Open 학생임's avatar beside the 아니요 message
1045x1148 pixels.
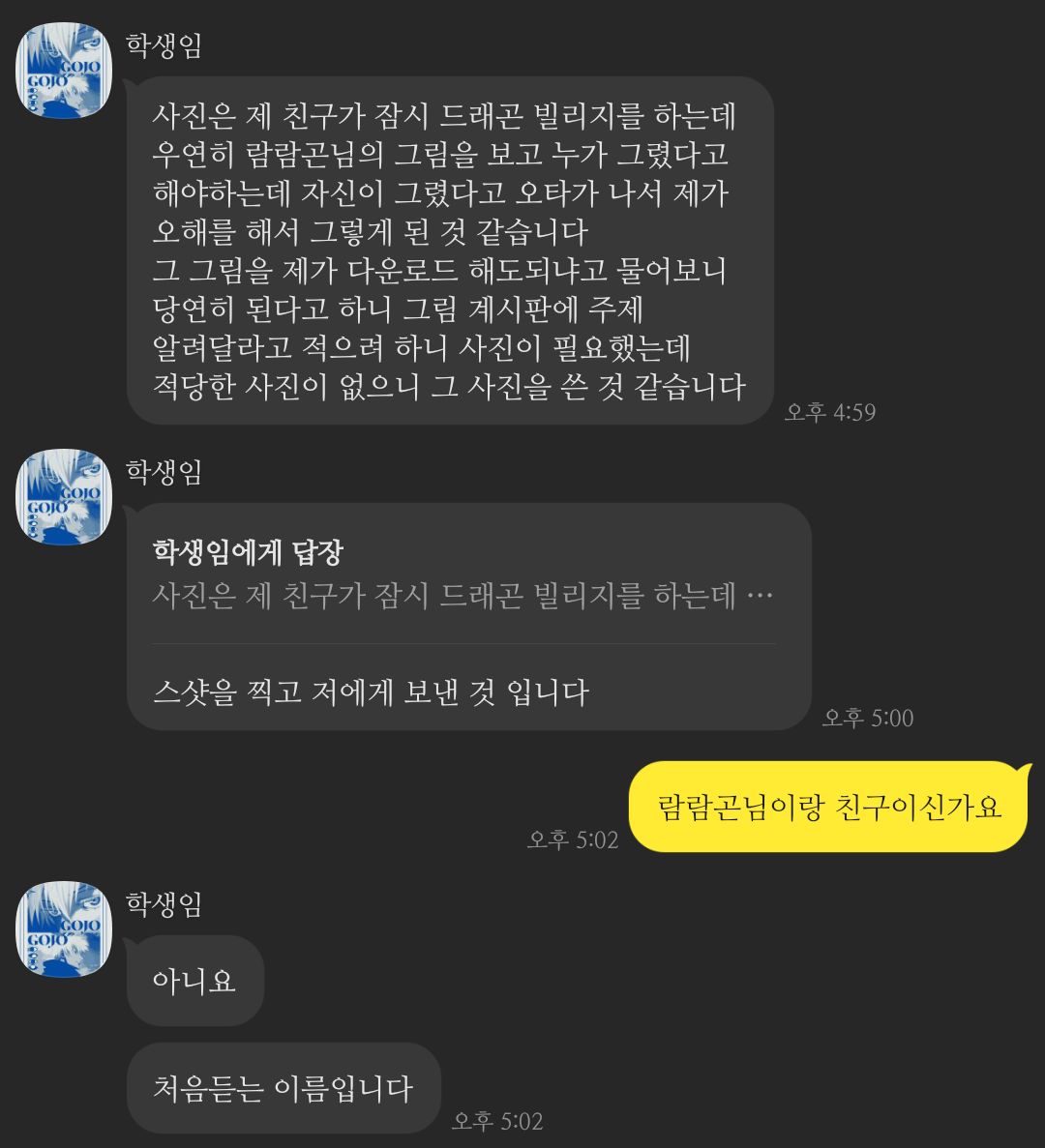coord(64,929)
